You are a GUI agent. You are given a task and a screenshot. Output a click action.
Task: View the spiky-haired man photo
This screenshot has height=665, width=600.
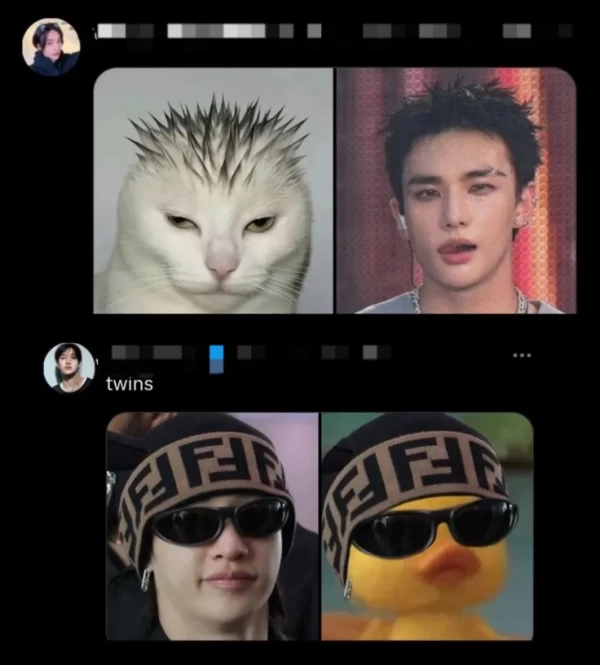pos(456,190)
